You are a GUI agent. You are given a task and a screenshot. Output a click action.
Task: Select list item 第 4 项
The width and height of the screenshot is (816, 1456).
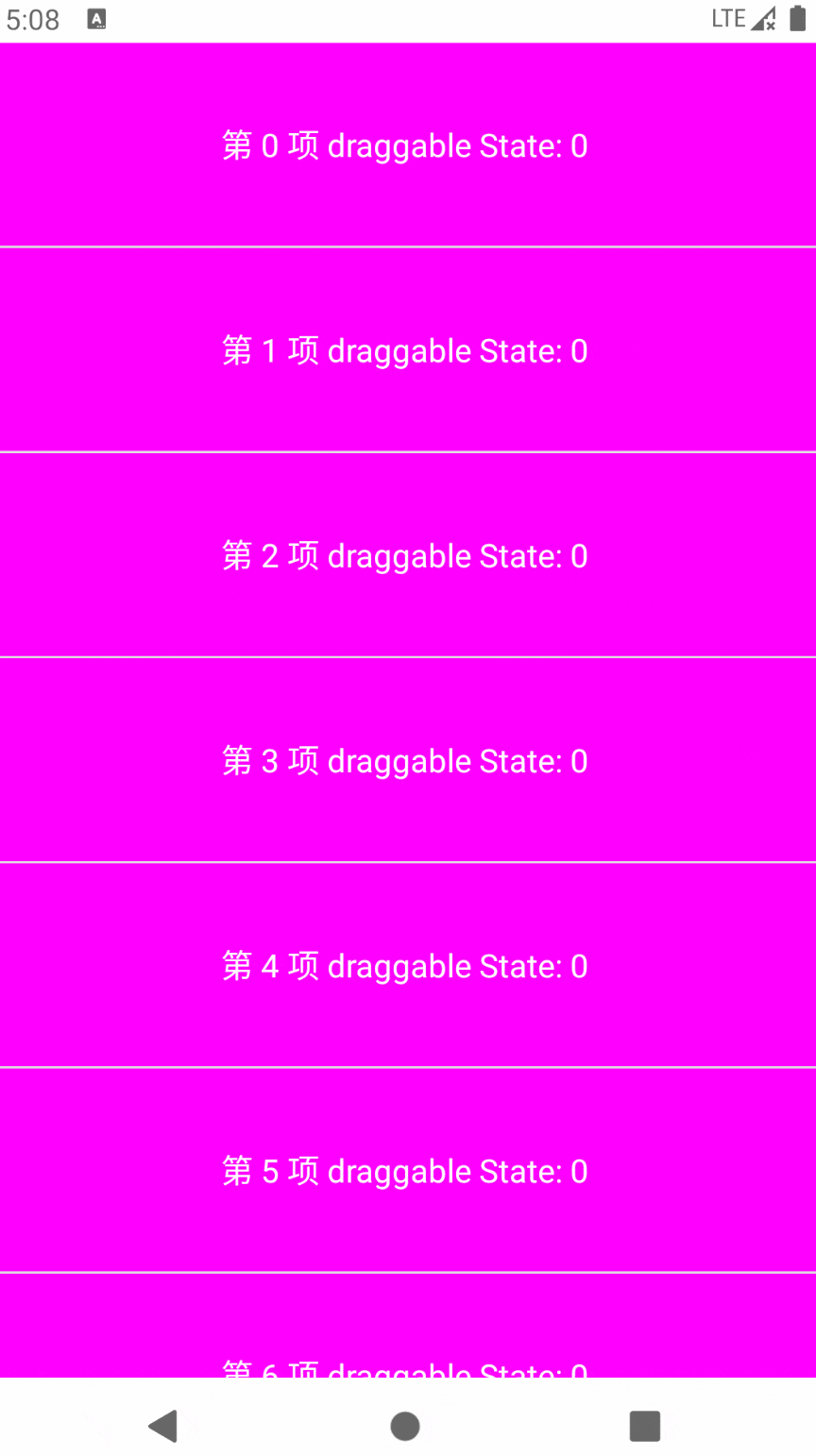click(406, 965)
